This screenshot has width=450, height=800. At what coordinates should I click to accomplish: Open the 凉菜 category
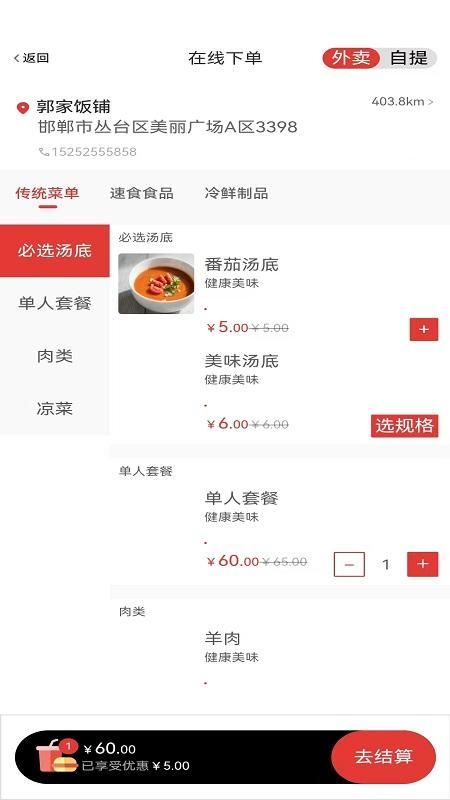tap(55, 409)
